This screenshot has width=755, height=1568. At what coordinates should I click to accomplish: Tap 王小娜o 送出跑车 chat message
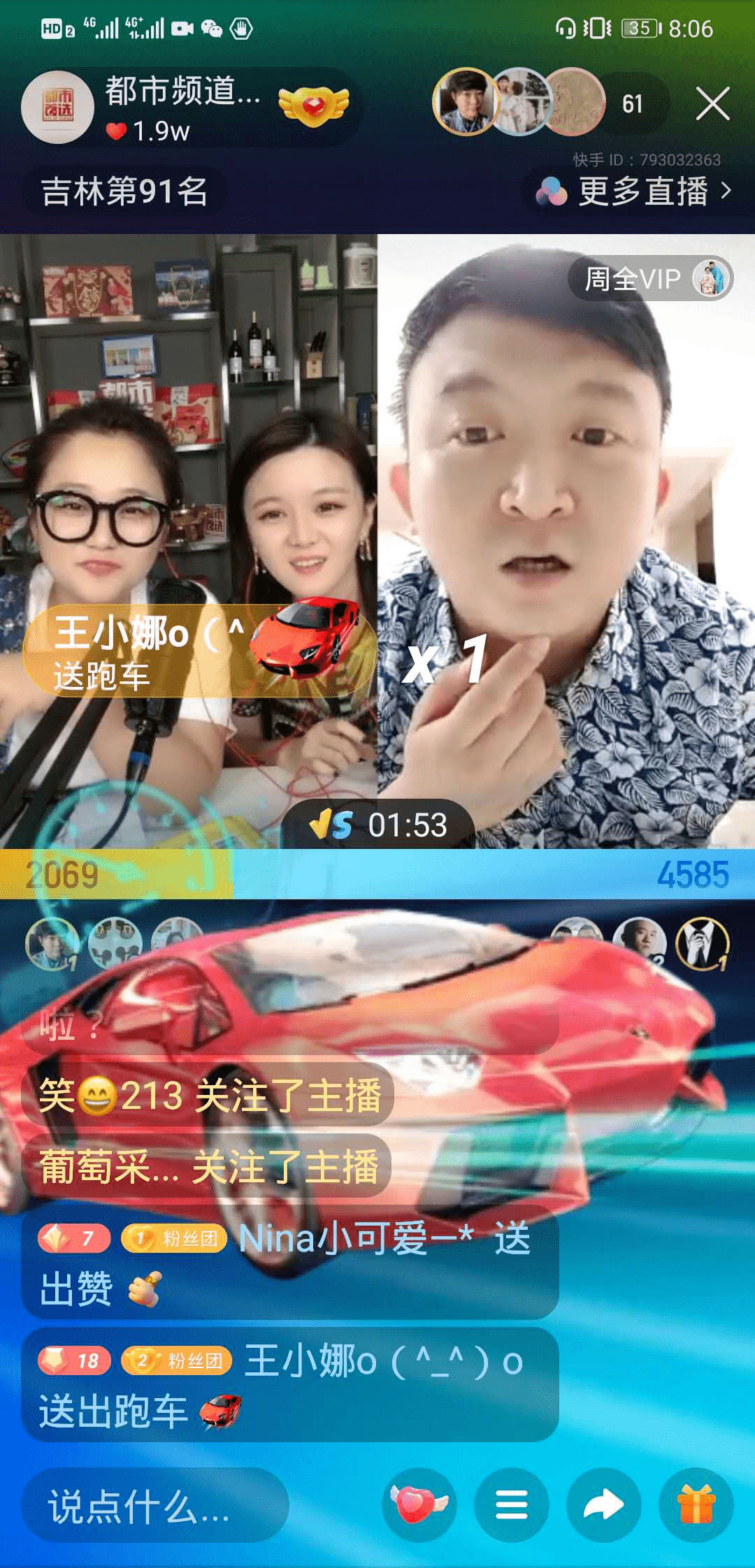tap(289, 1386)
